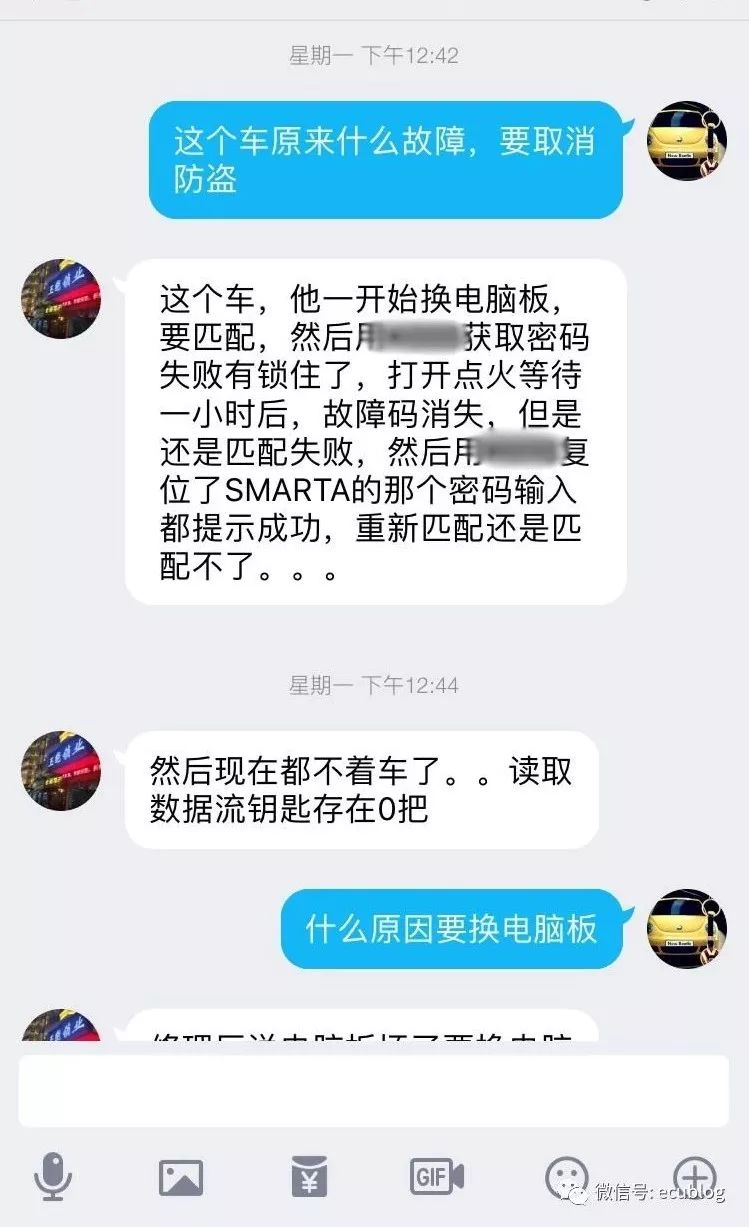Open the yellow car avatar at top right
Image resolution: width=749 pixels, height=1227 pixels.
686,141
